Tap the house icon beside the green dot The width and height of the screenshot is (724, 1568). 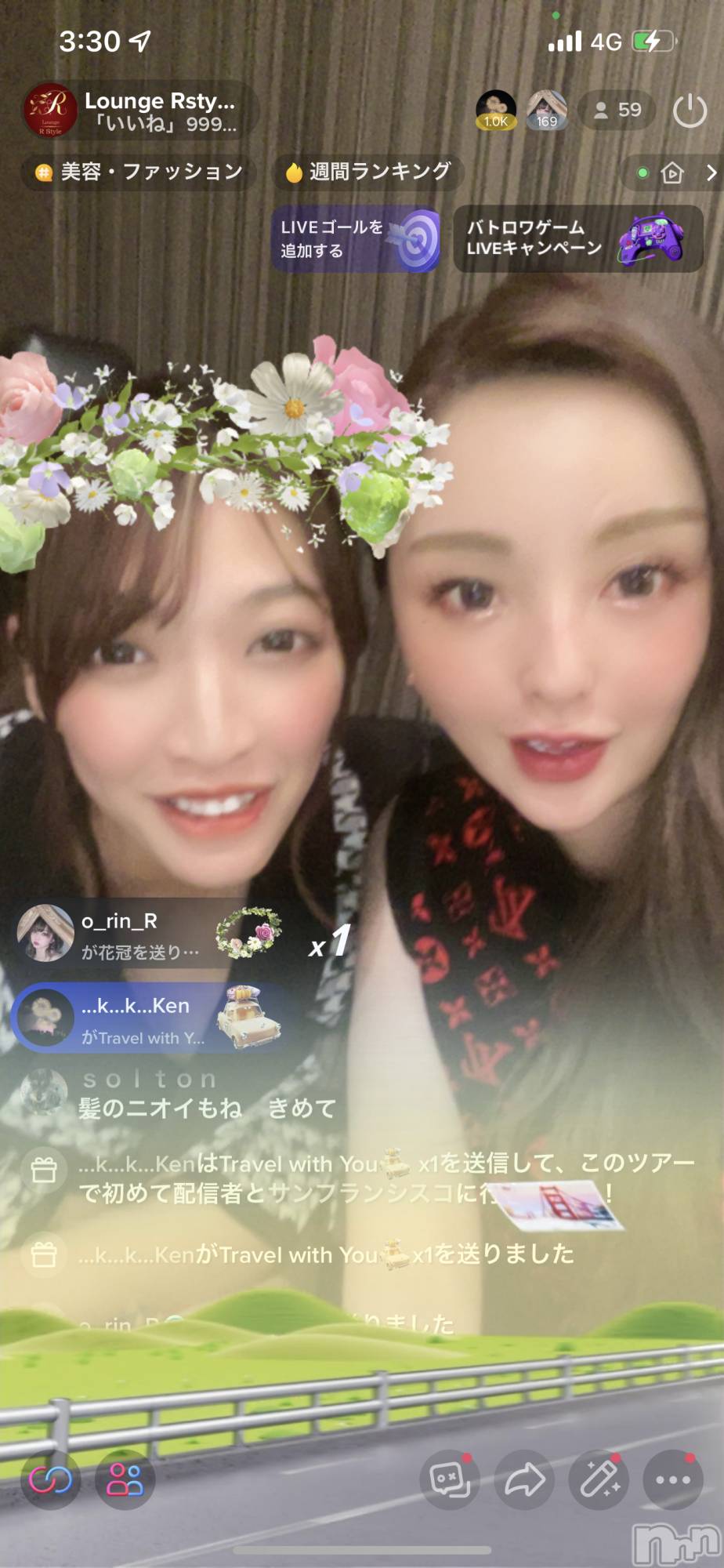point(672,172)
